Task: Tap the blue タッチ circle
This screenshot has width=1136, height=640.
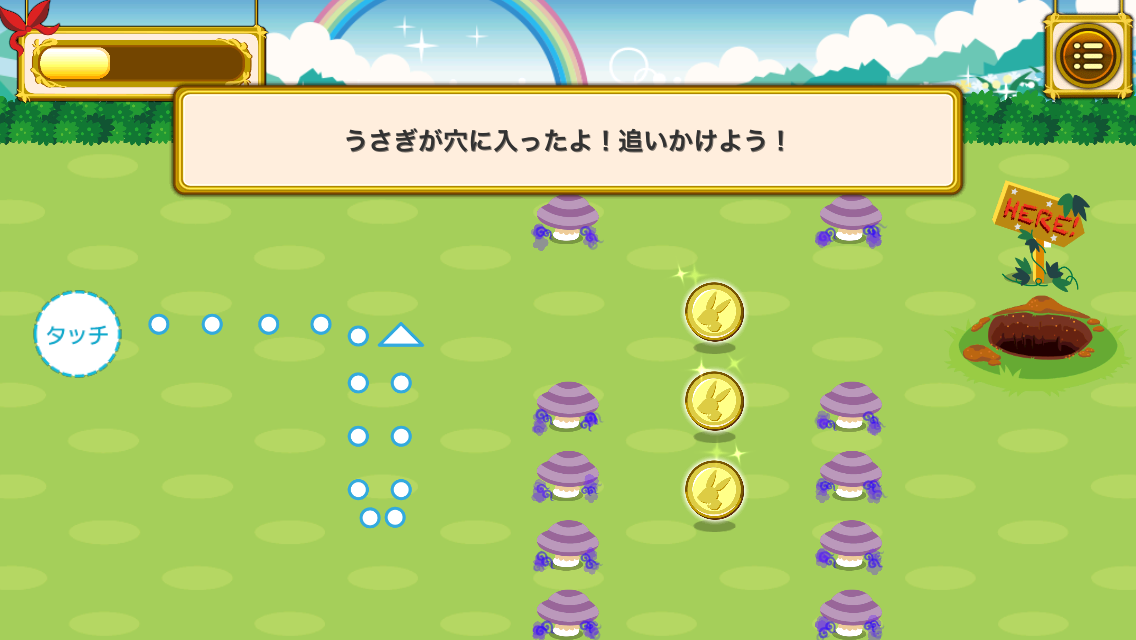Action: tap(77, 334)
